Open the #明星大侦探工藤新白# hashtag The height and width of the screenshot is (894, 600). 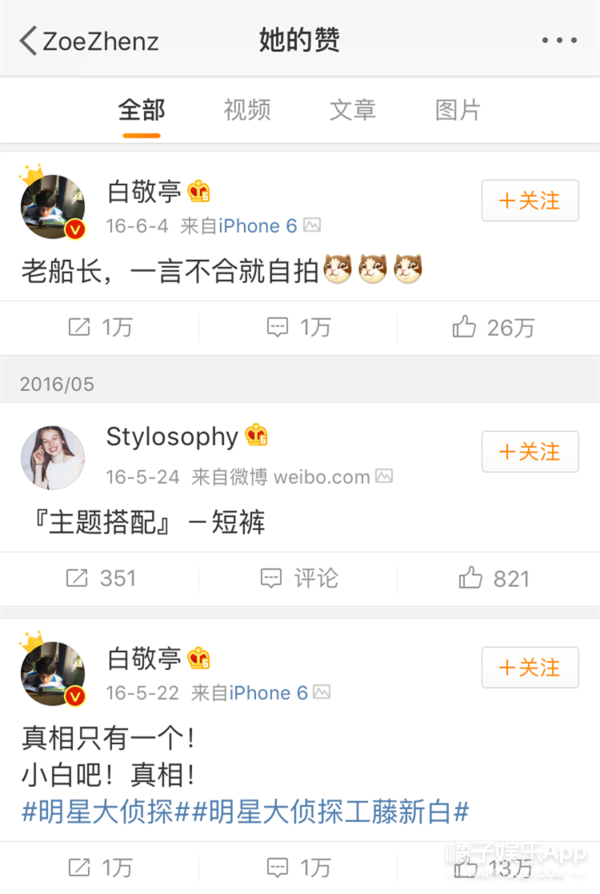pos(328,810)
